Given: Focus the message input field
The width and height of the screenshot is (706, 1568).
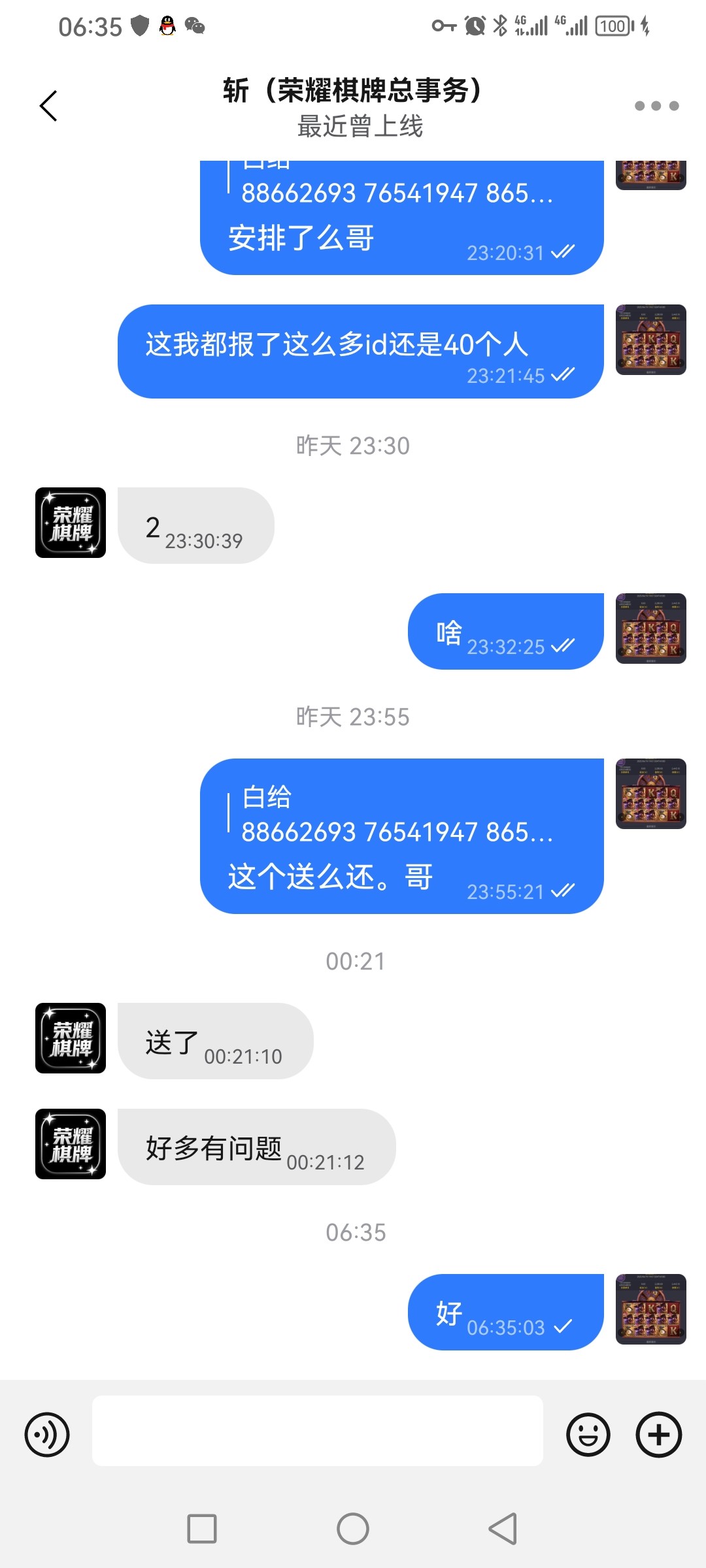Looking at the screenshot, I should coord(318,1431).
